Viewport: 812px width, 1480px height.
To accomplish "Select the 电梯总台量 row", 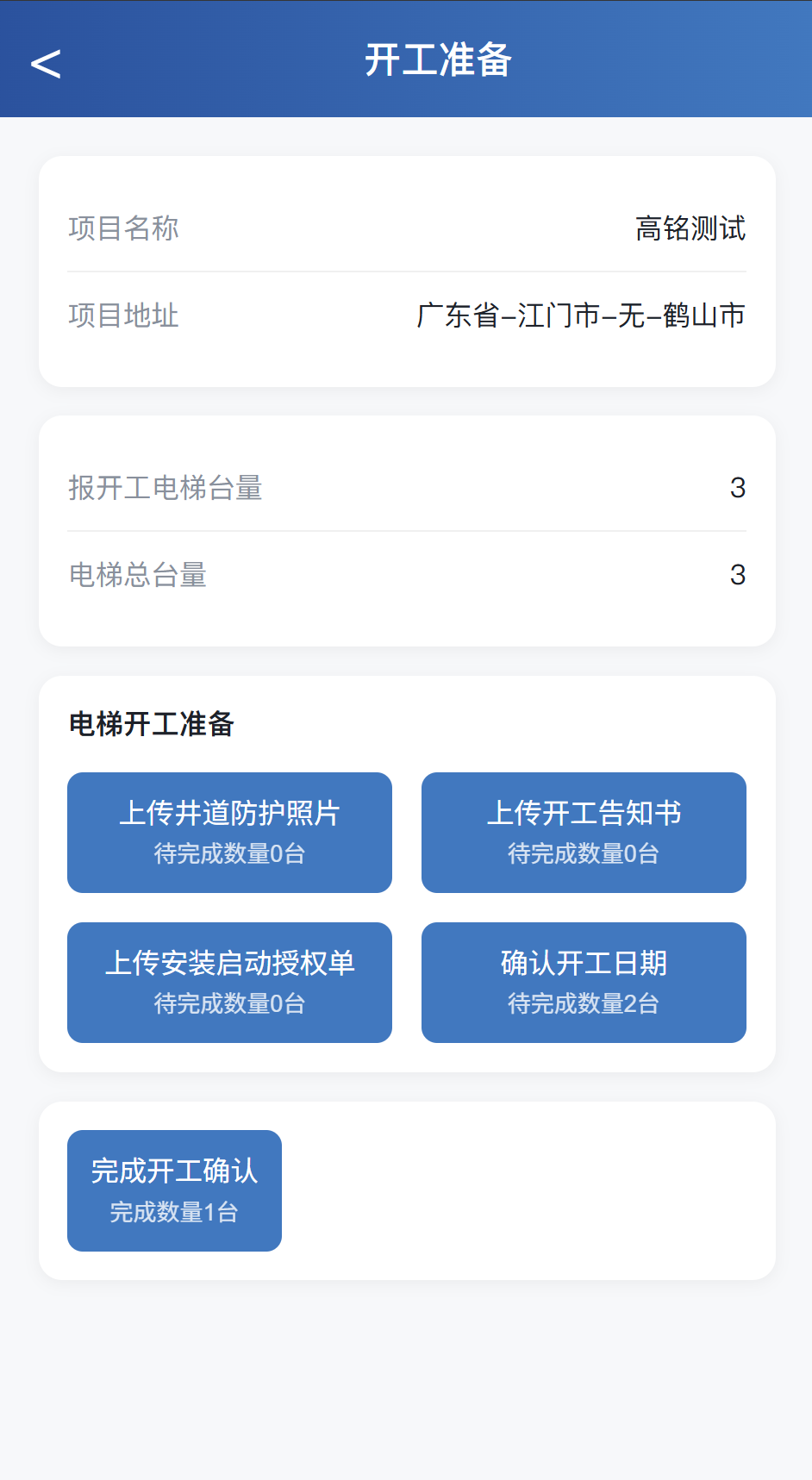I will coord(138,575).
